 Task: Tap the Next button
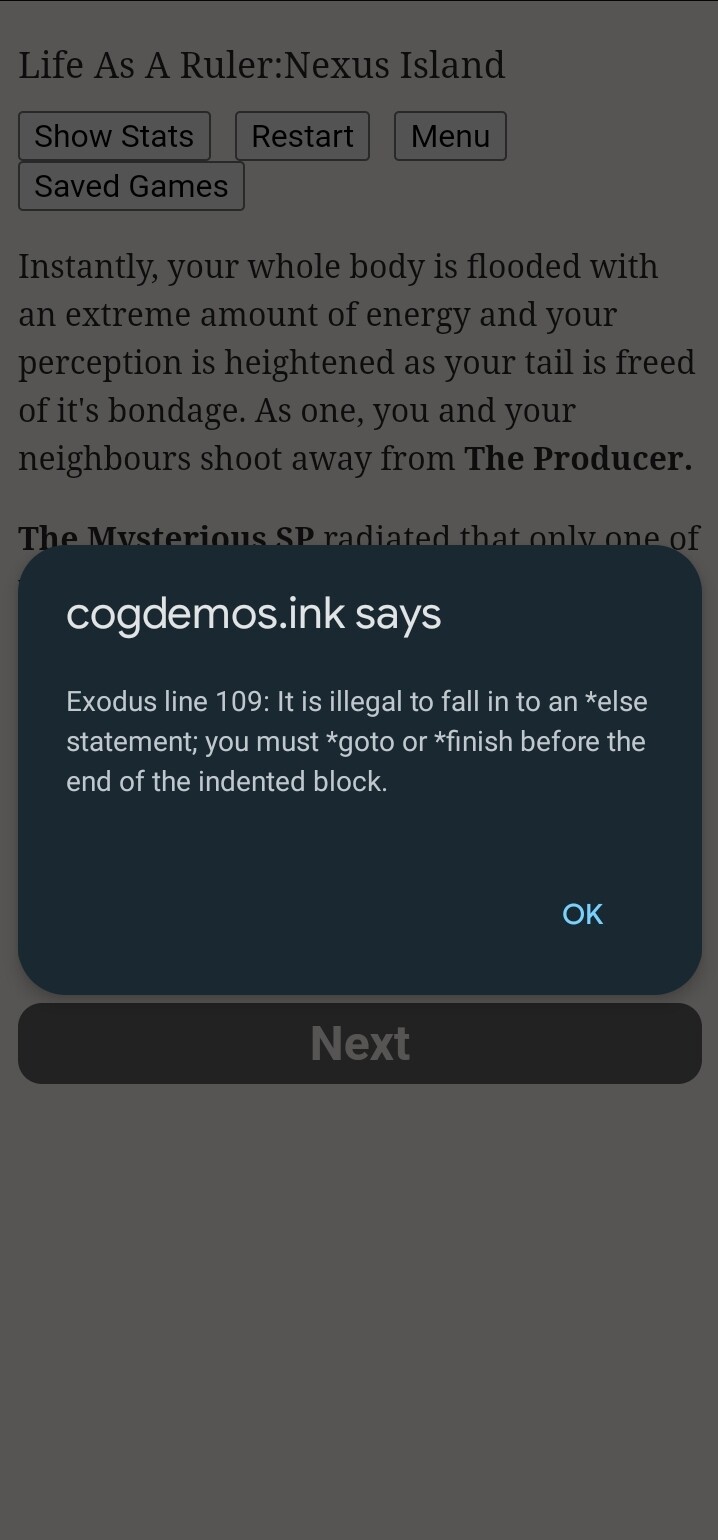coord(360,1043)
